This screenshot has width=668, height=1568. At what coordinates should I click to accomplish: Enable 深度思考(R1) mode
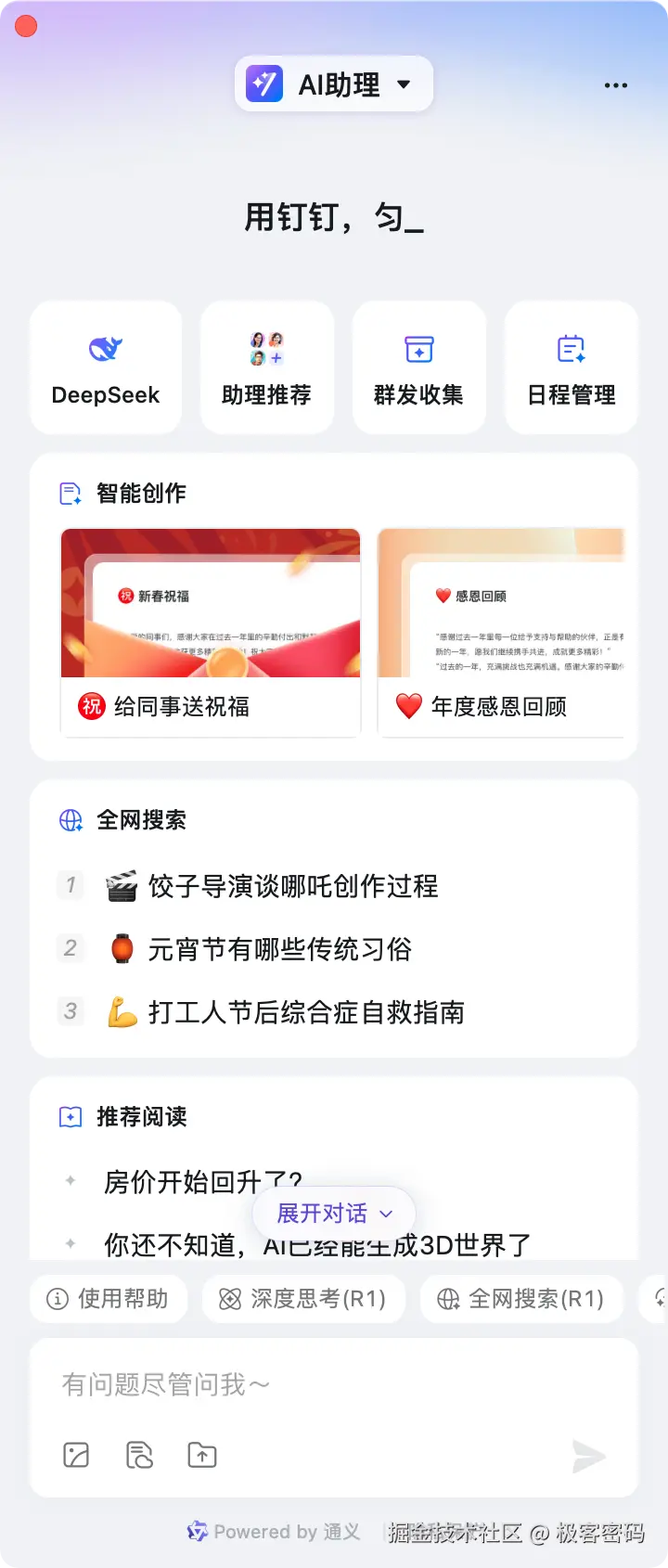[303, 1299]
